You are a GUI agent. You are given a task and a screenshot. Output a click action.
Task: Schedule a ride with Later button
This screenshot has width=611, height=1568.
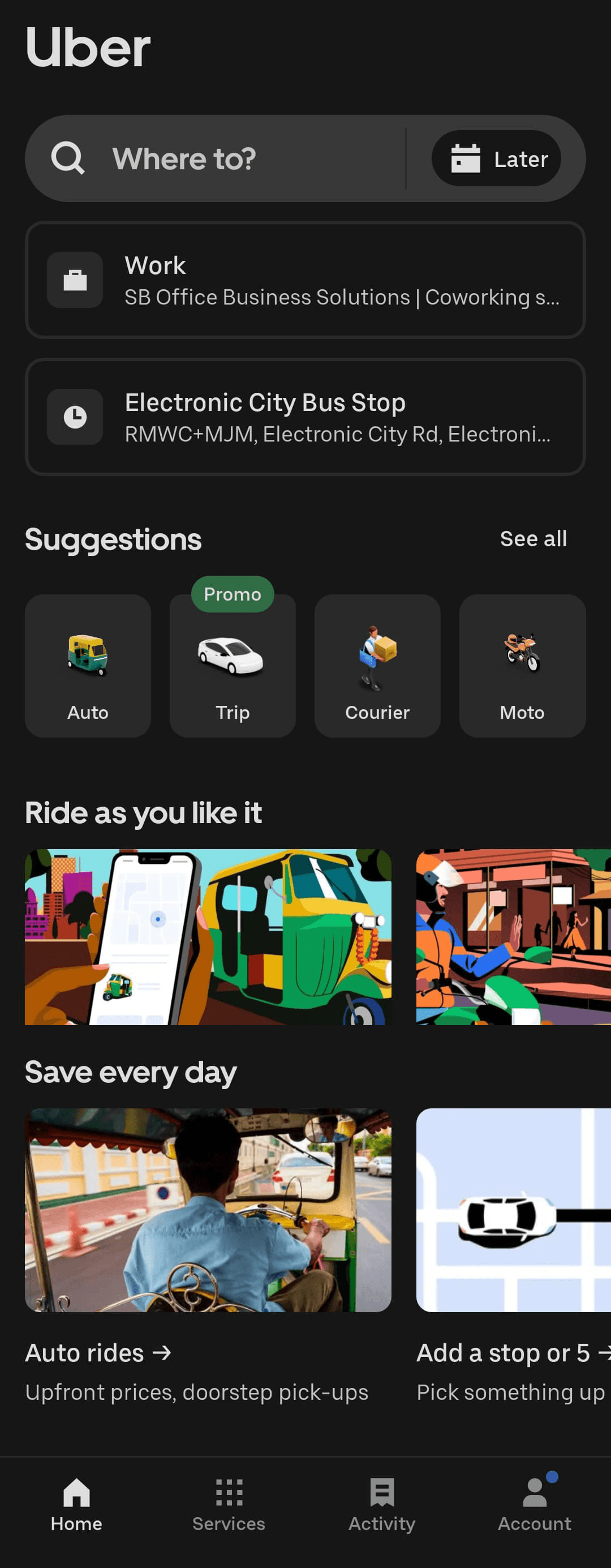496,159
